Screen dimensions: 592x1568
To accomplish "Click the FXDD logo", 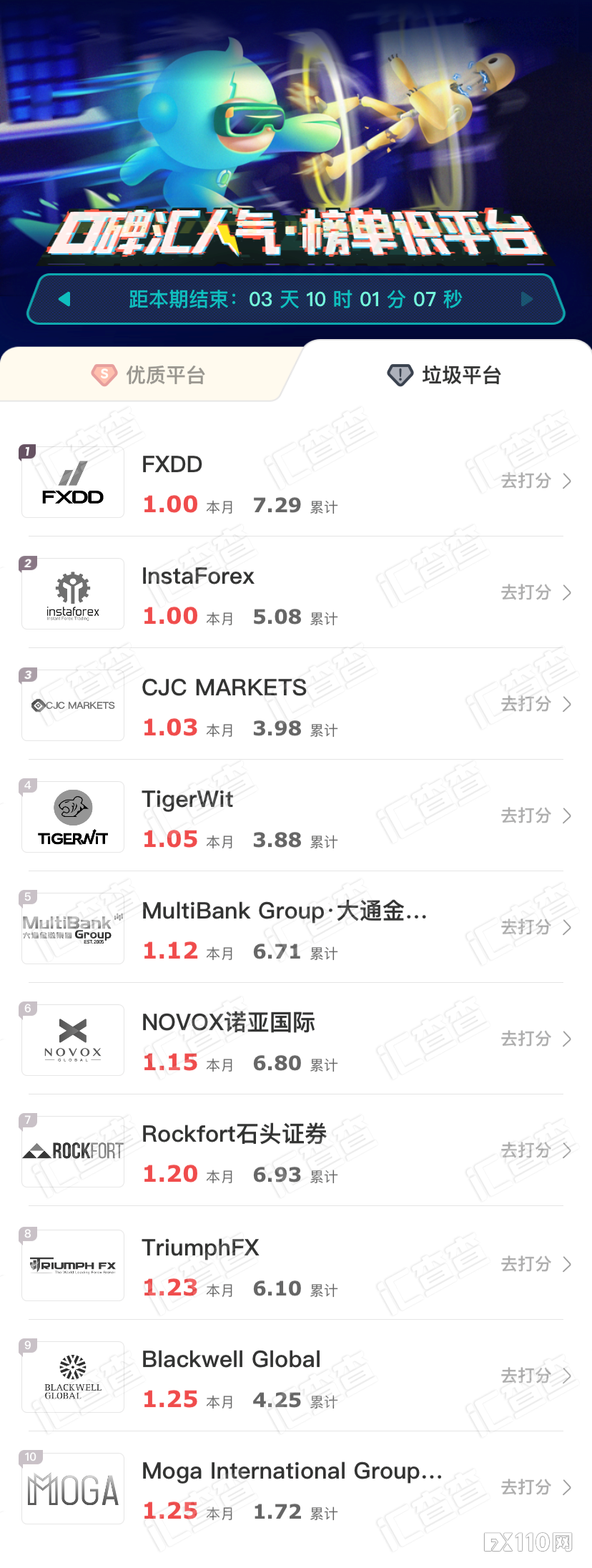I will click(x=72, y=481).
